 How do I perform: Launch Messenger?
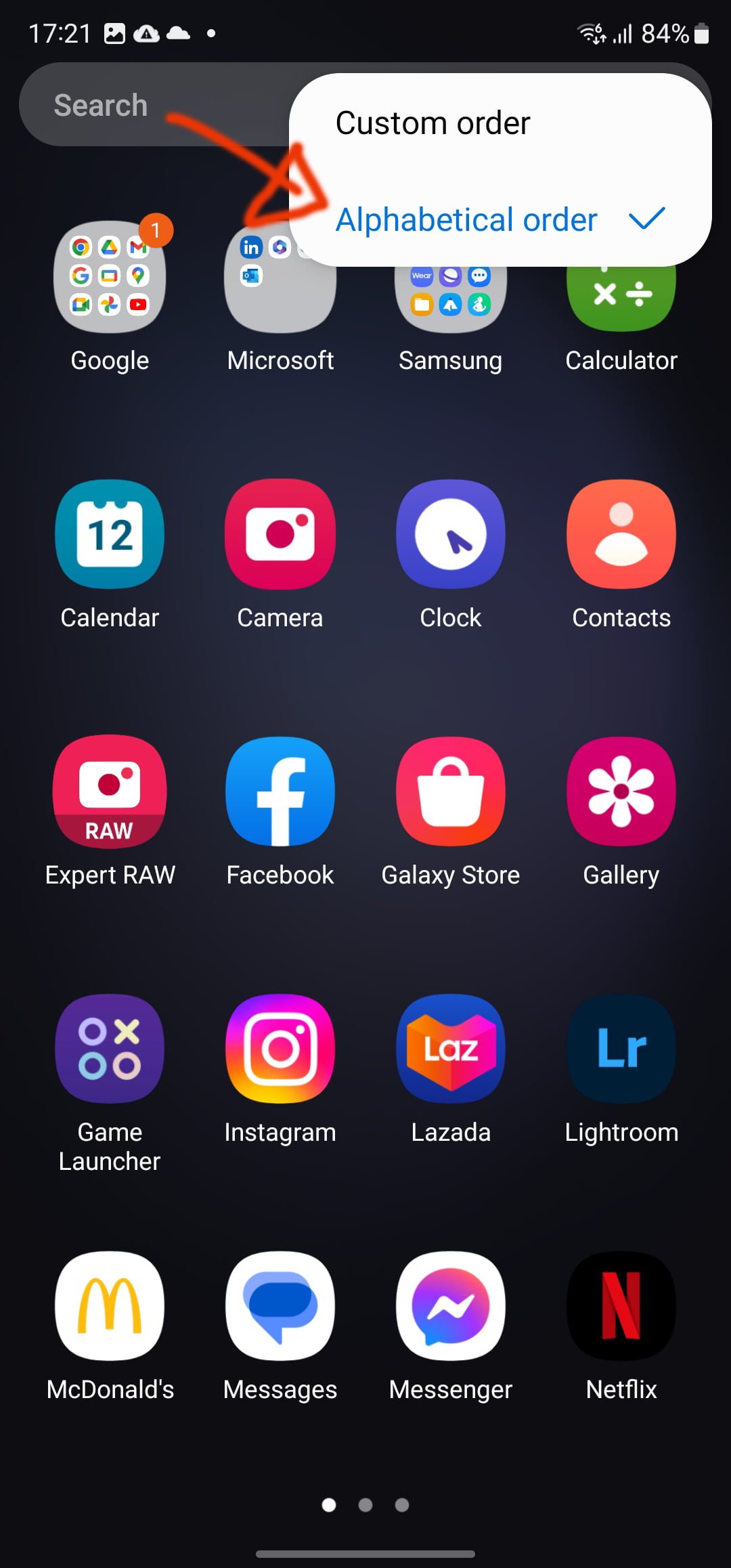(451, 1307)
